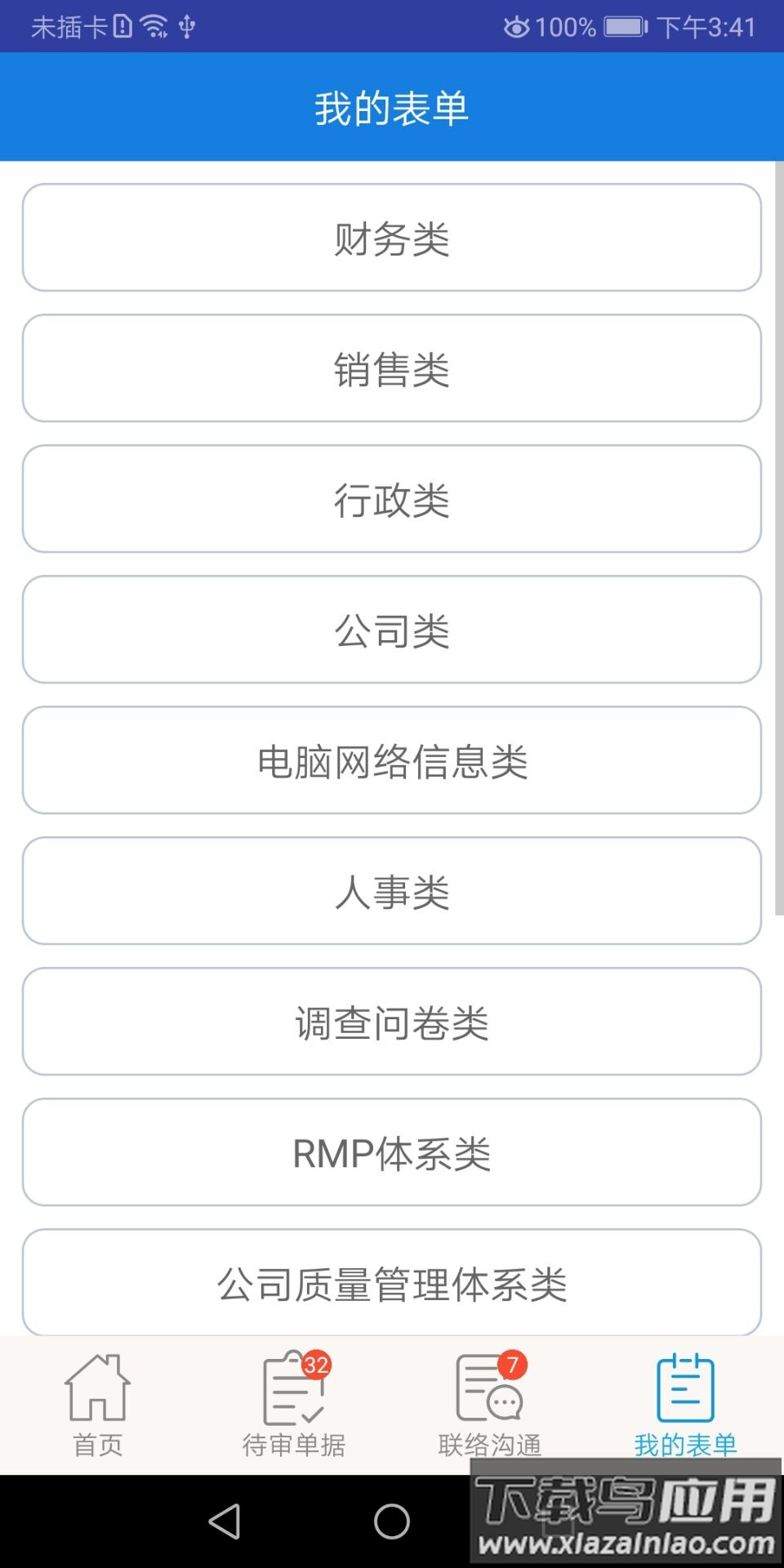This screenshot has width=784, height=1568.
Task: Open 公司质量管理体系类 forms
Action: tap(392, 1283)
